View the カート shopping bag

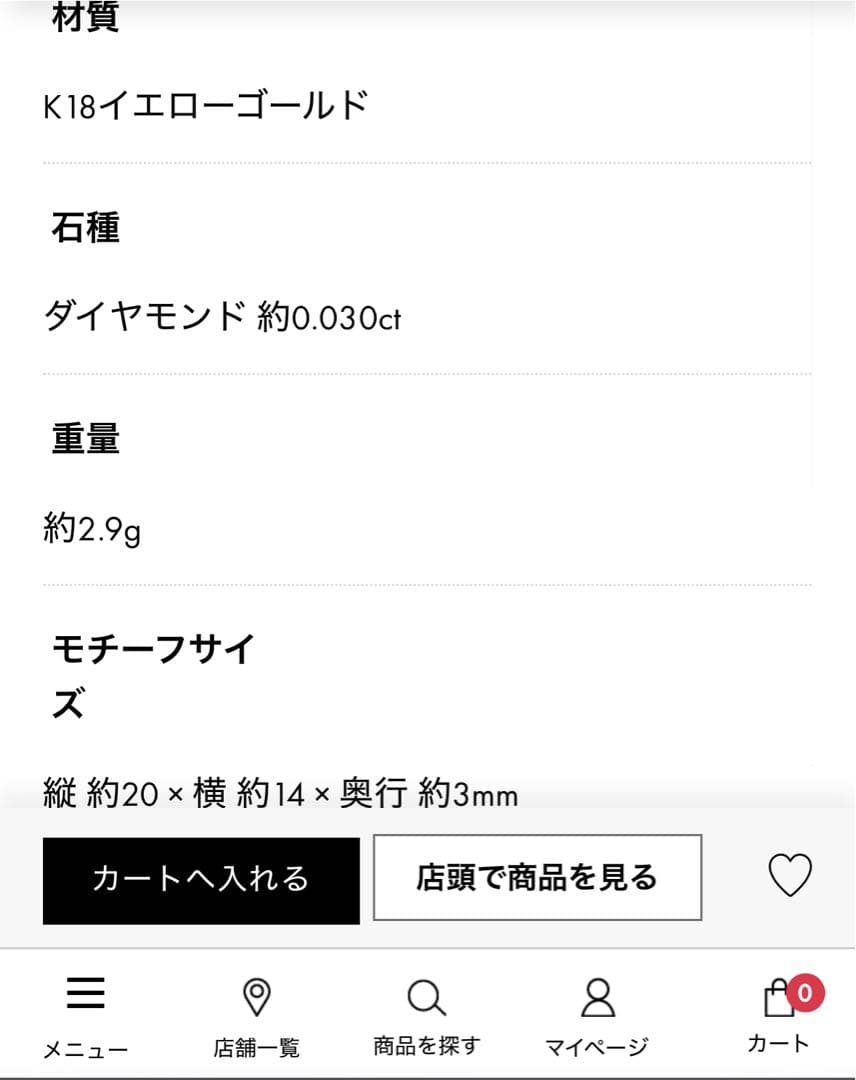click(779, 1013)
